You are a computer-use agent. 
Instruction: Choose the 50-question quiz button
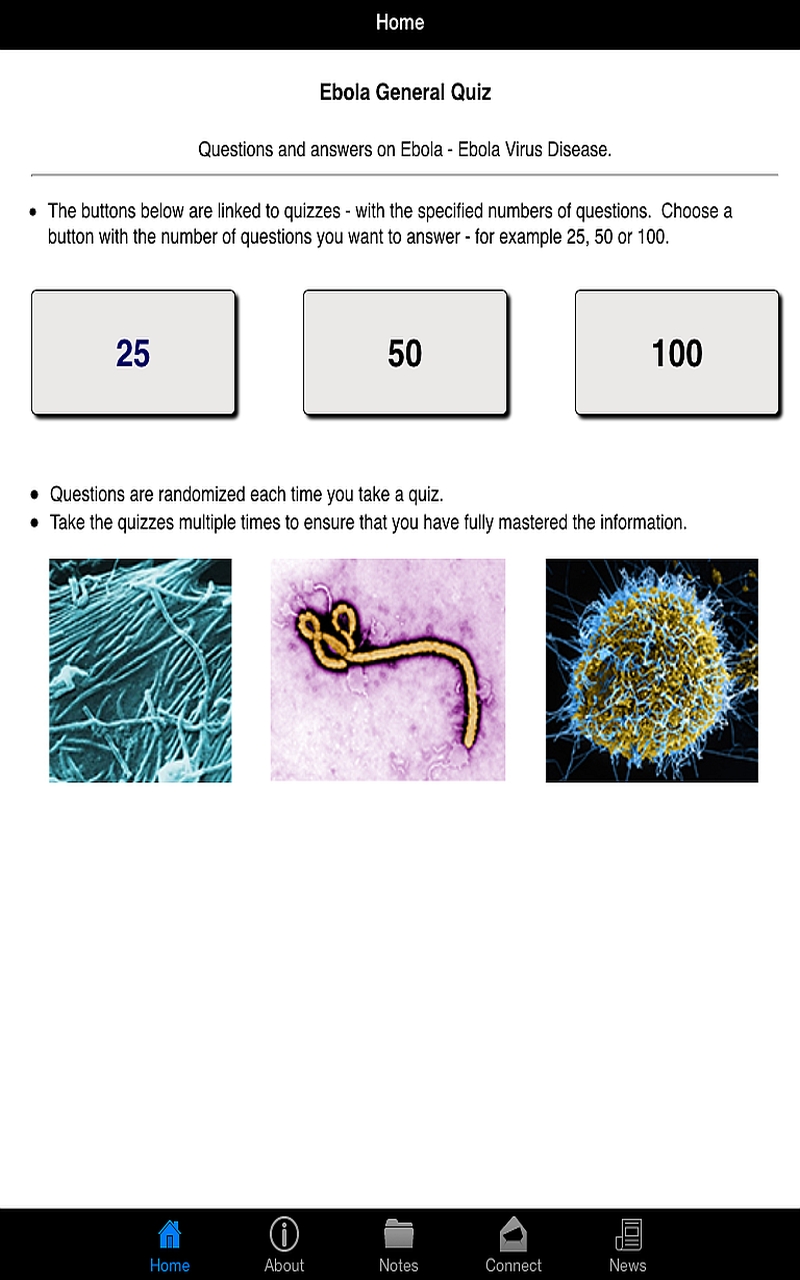tap(405, 353)
